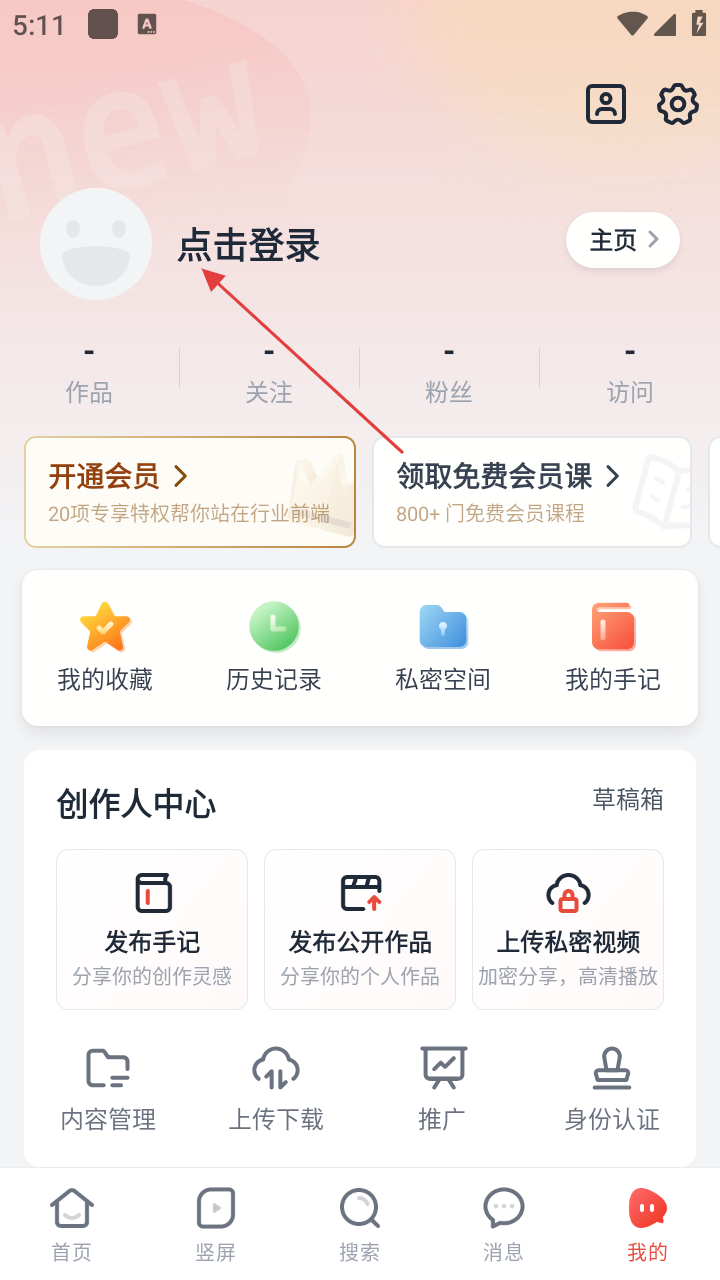Switch to the 首页 home tab

pyautogui.click(x=72, y=1224)
